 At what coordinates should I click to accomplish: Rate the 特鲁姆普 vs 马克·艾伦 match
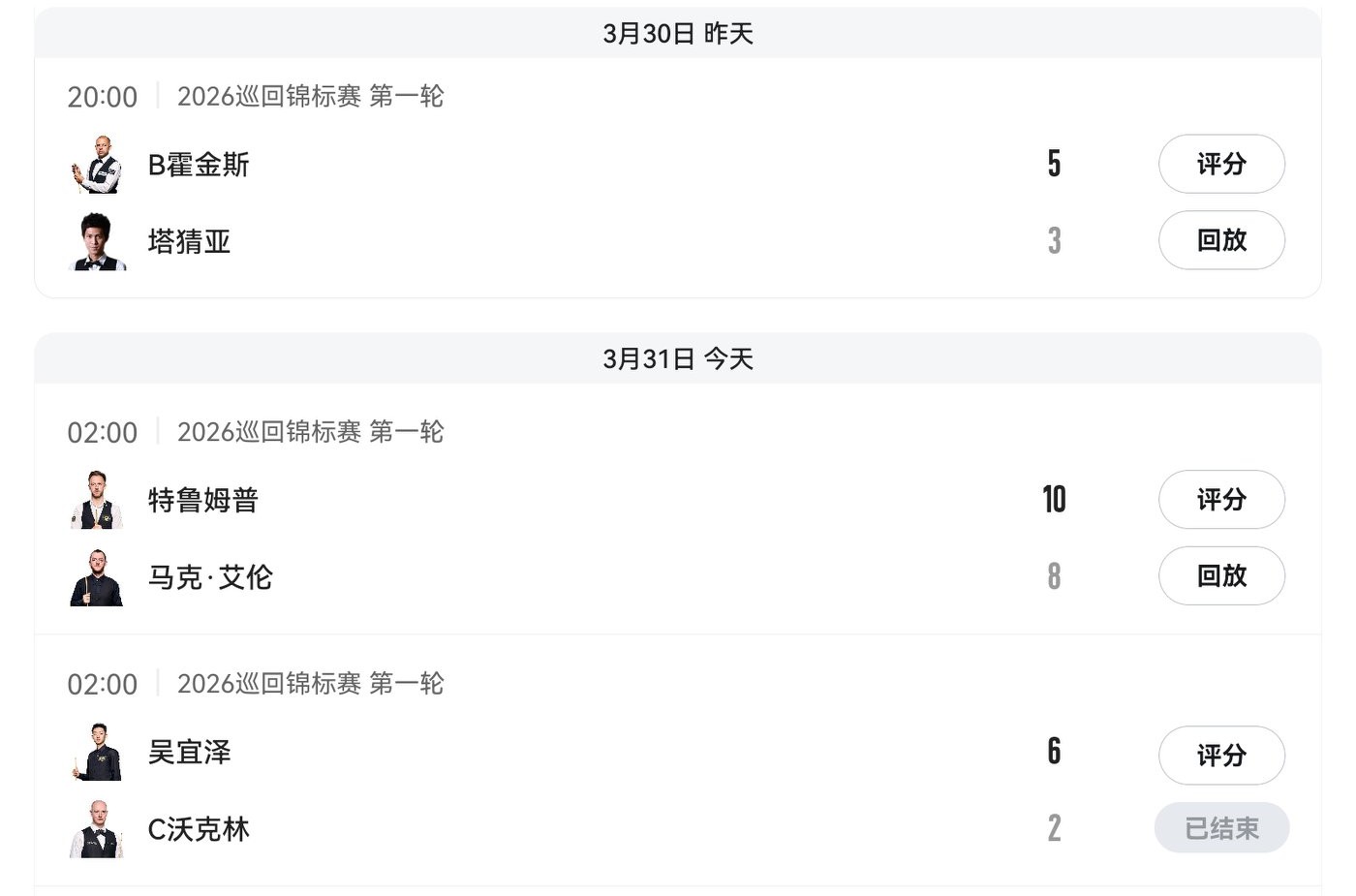point(1220,500)
